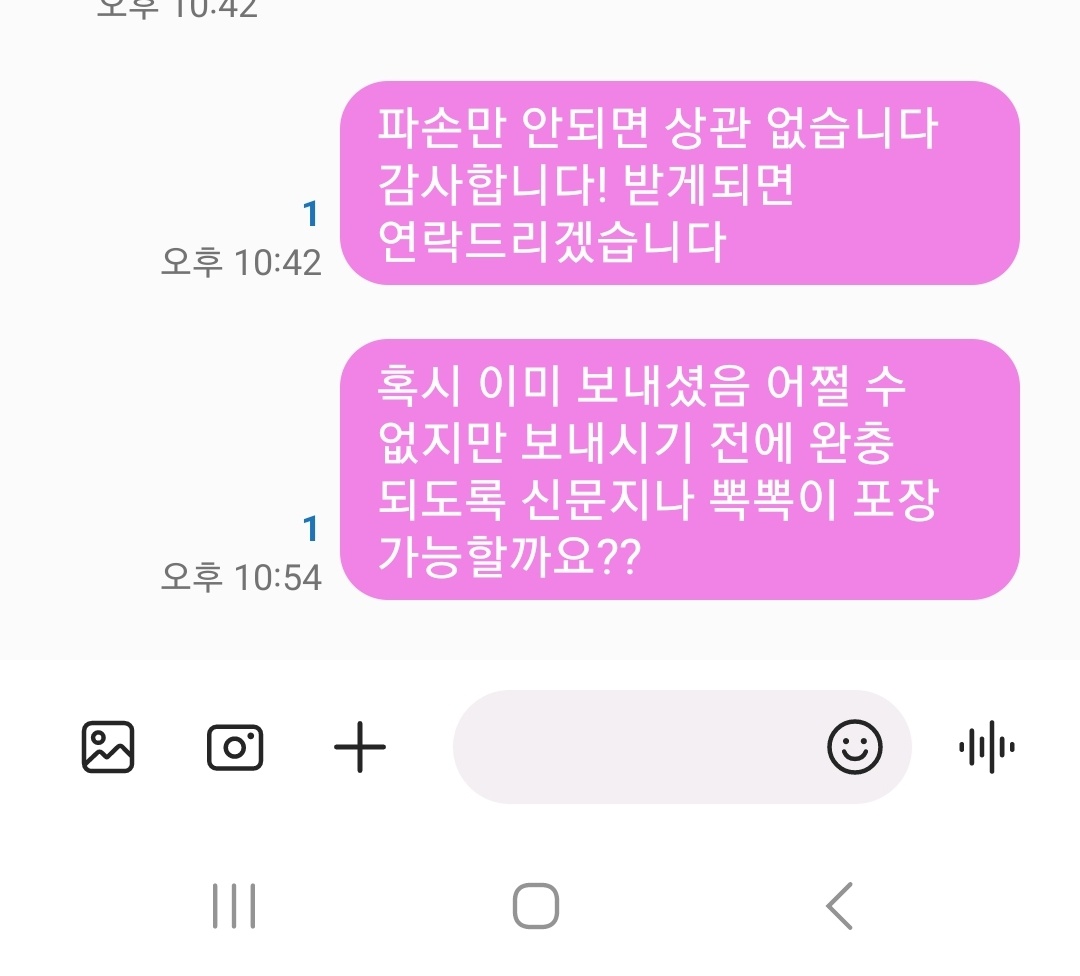Show recent apps
The width and height of the screenshot is (1080, 976).
click(234, 907)
